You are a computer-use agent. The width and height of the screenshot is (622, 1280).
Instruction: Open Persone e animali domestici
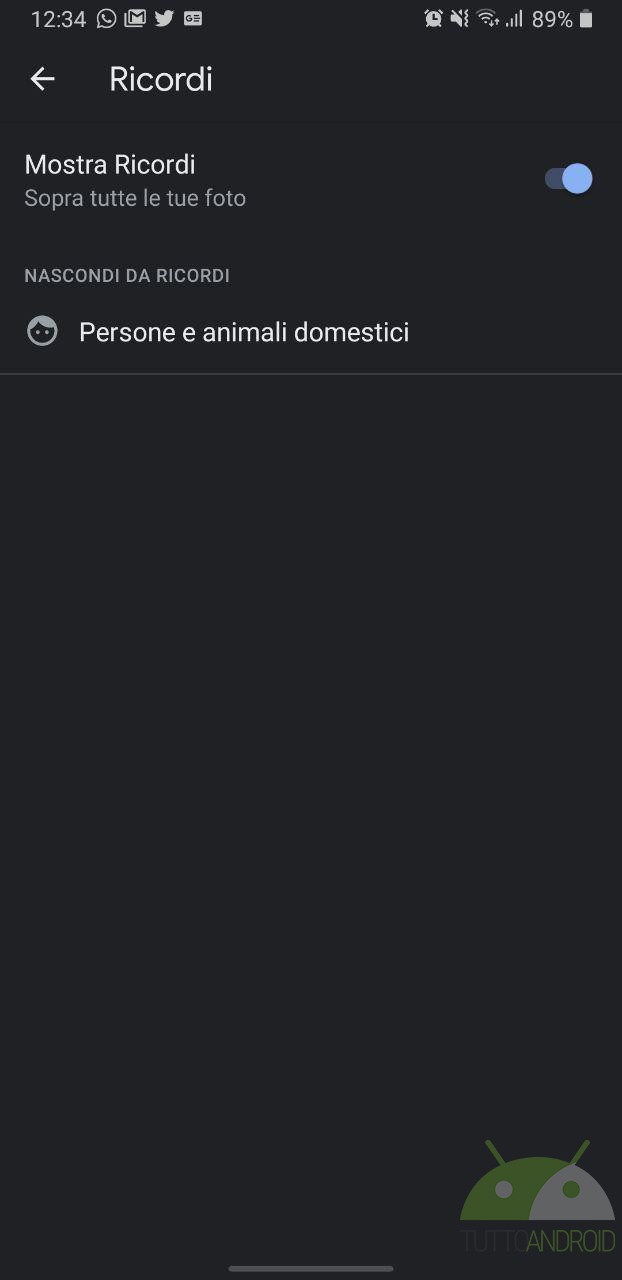(311, 332)
